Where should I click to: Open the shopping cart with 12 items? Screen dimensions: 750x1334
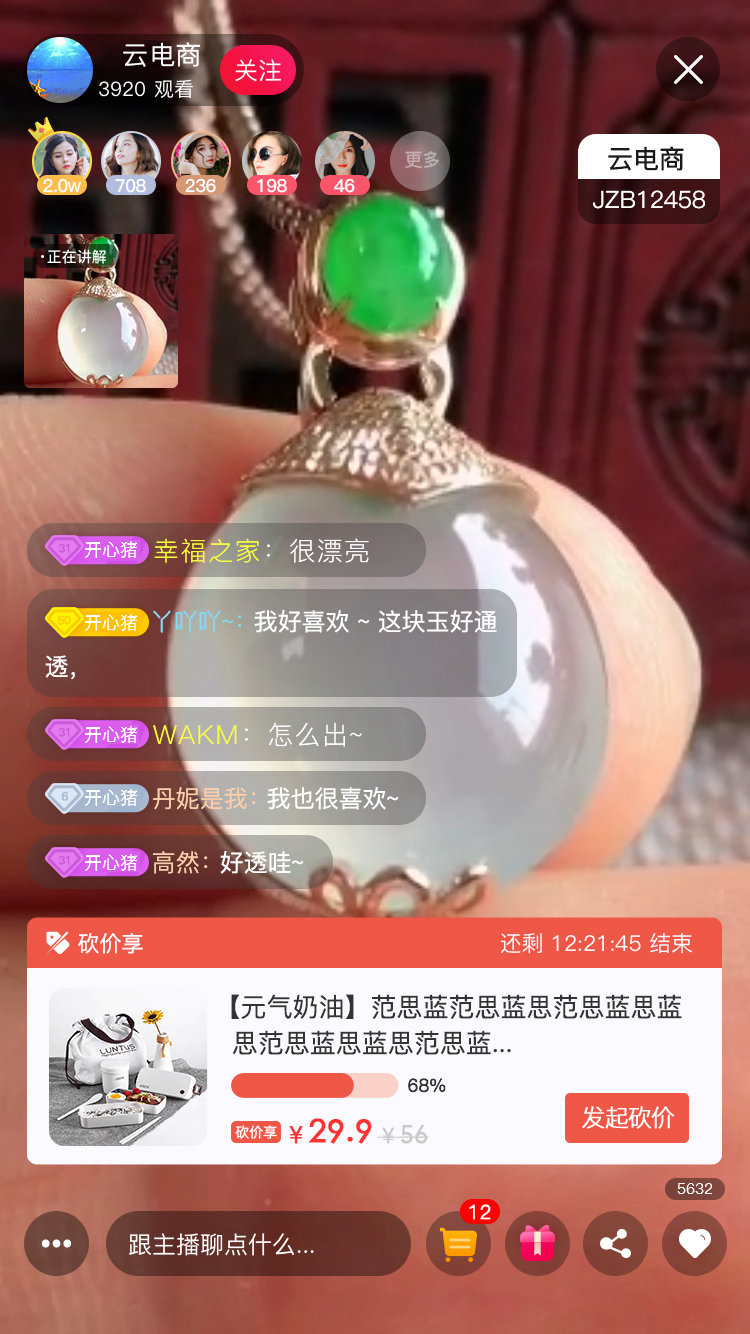(x=458, y=1244)
